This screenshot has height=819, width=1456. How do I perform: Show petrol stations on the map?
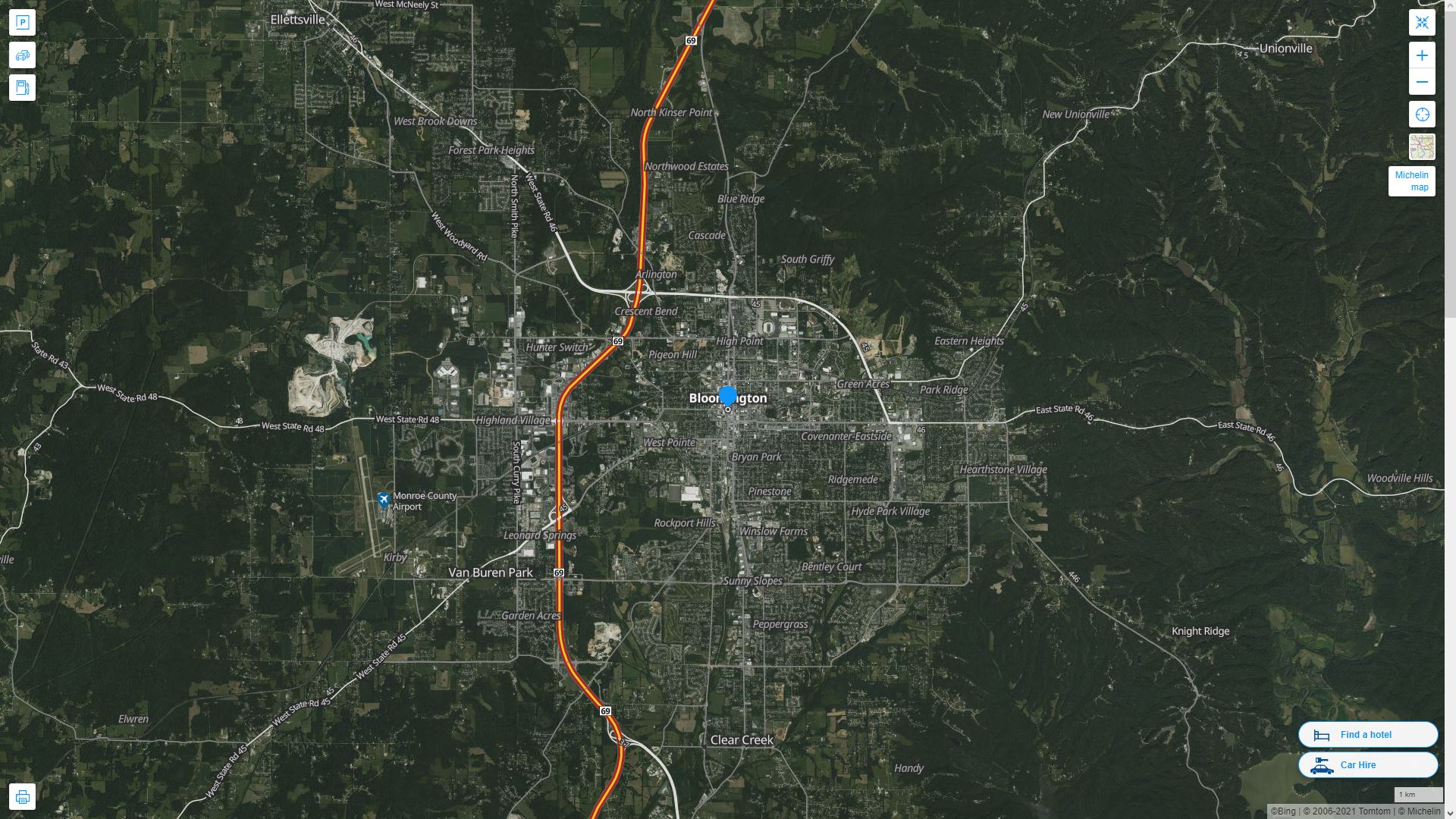point(22,88)
